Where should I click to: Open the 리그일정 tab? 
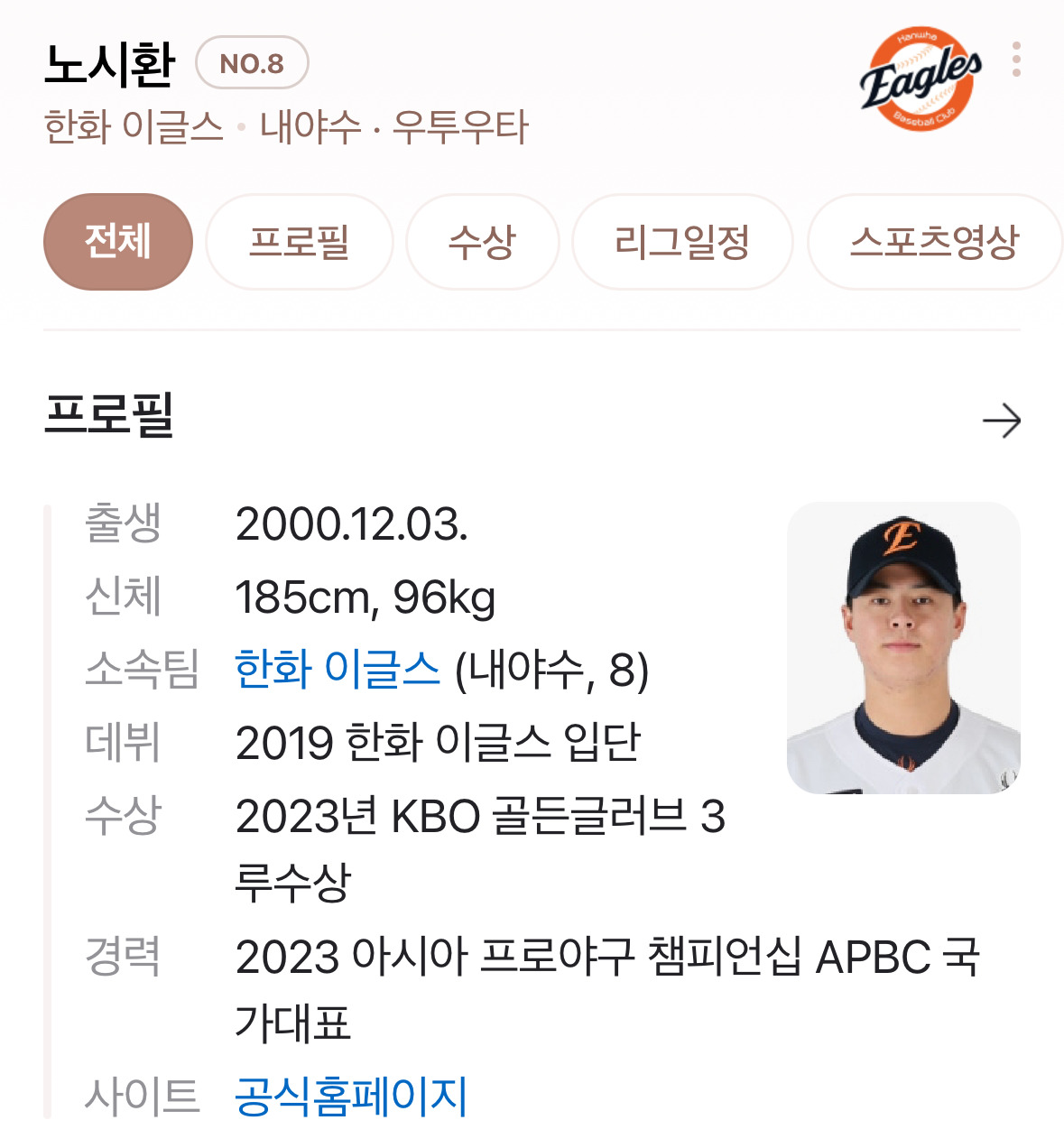pyautogui.click(x=682, y=242)
